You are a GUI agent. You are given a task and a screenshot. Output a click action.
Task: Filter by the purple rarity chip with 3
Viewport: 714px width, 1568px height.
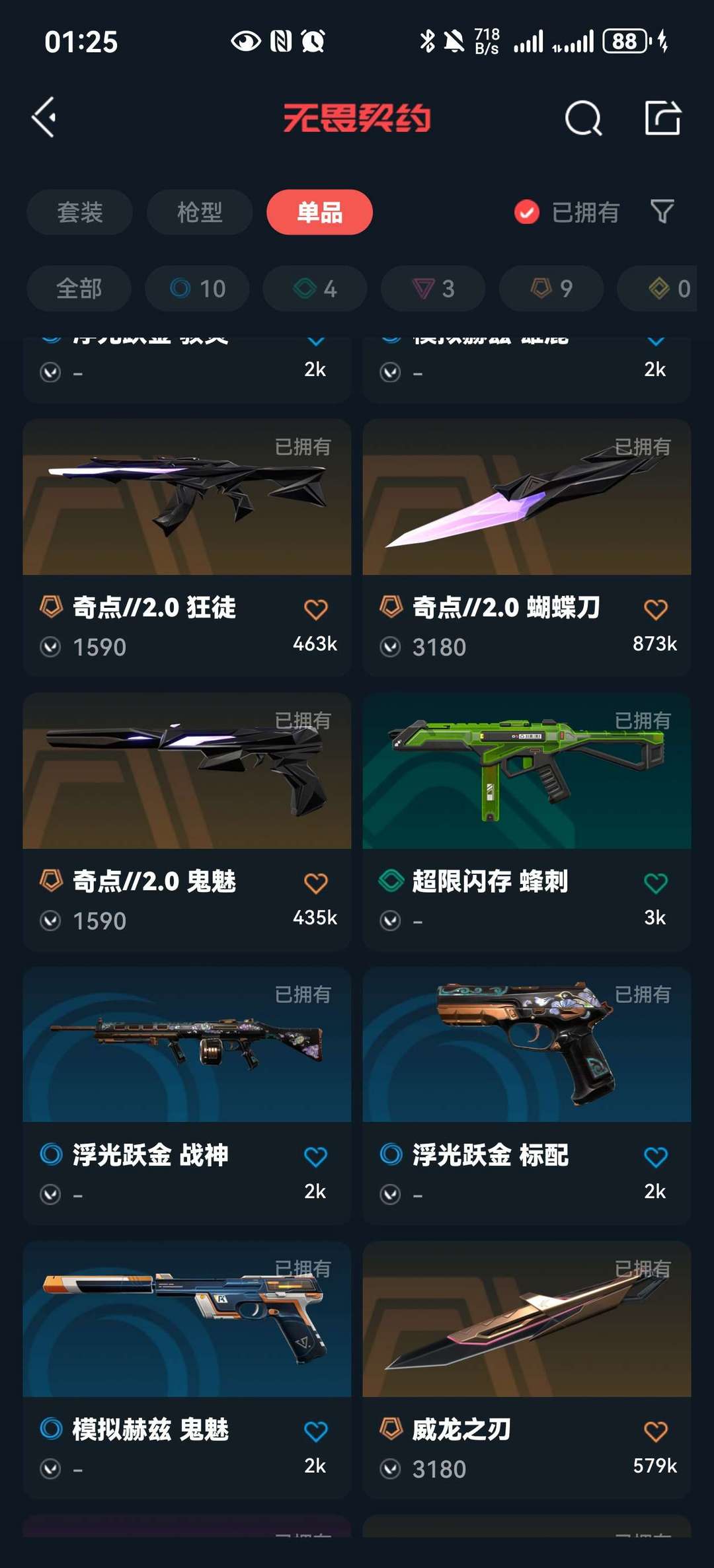pyautogui.click(x=433, y=288)
